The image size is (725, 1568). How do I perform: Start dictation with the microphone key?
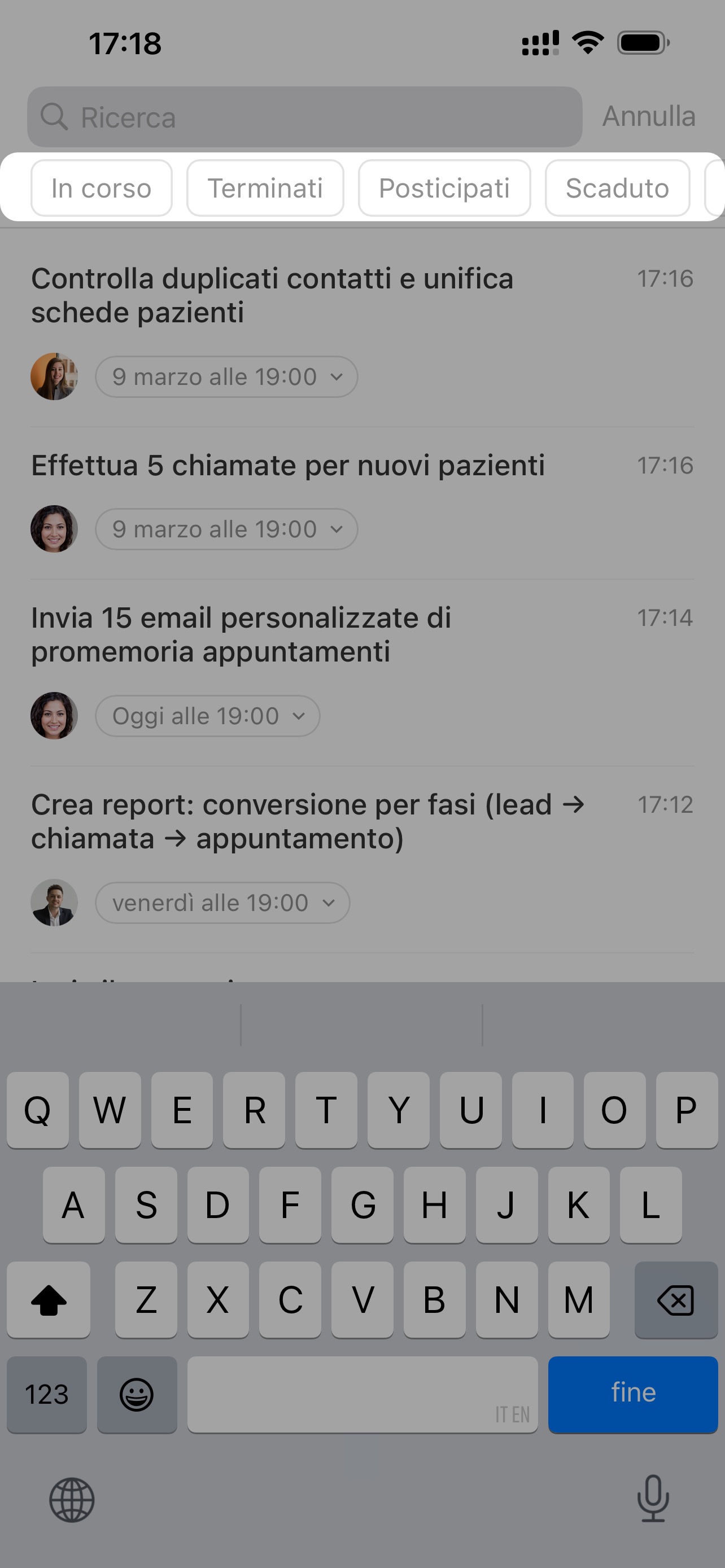tap(653, 1498)
